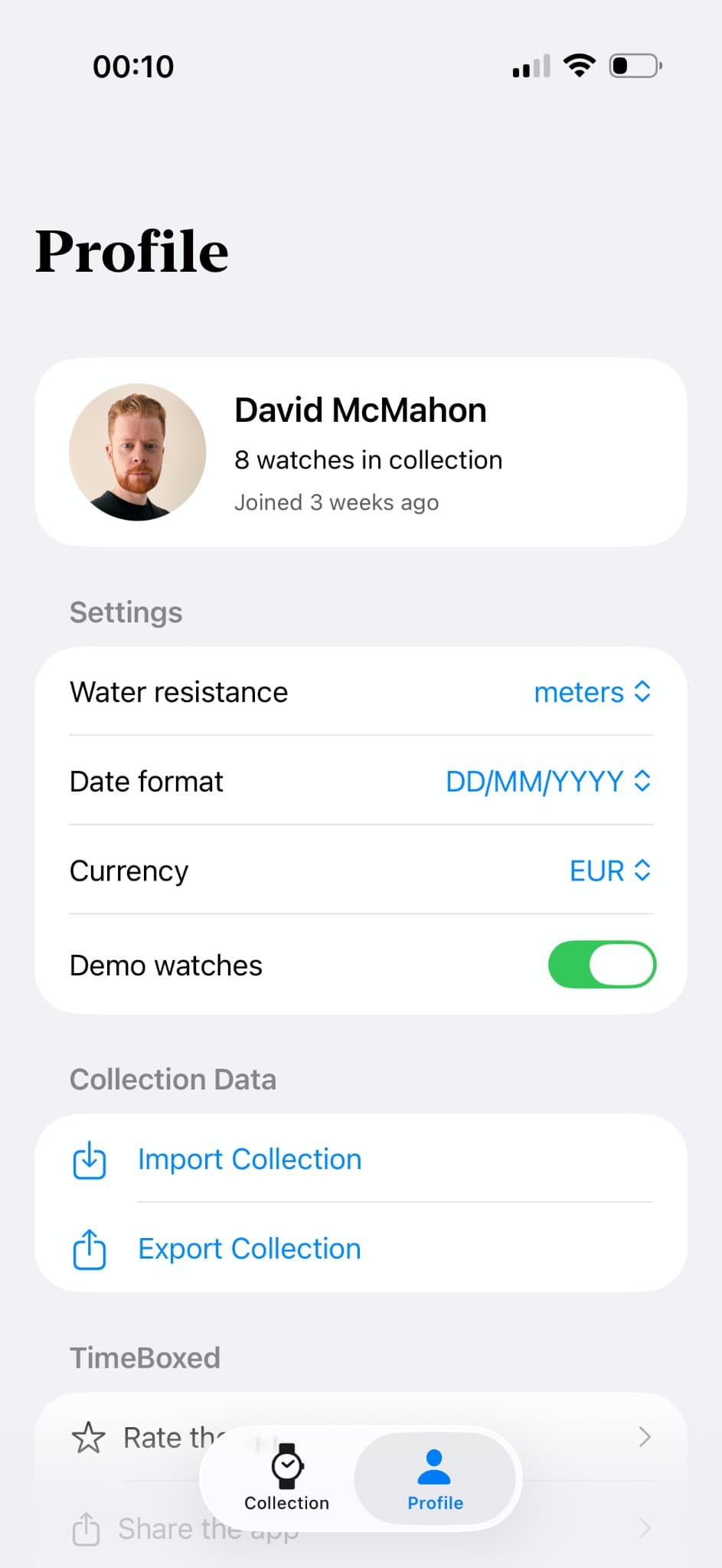The width and height of the screenshot is (722, 1568).
Task: Click the star icon next to Rate
Action: click(x=90, y=1437)
